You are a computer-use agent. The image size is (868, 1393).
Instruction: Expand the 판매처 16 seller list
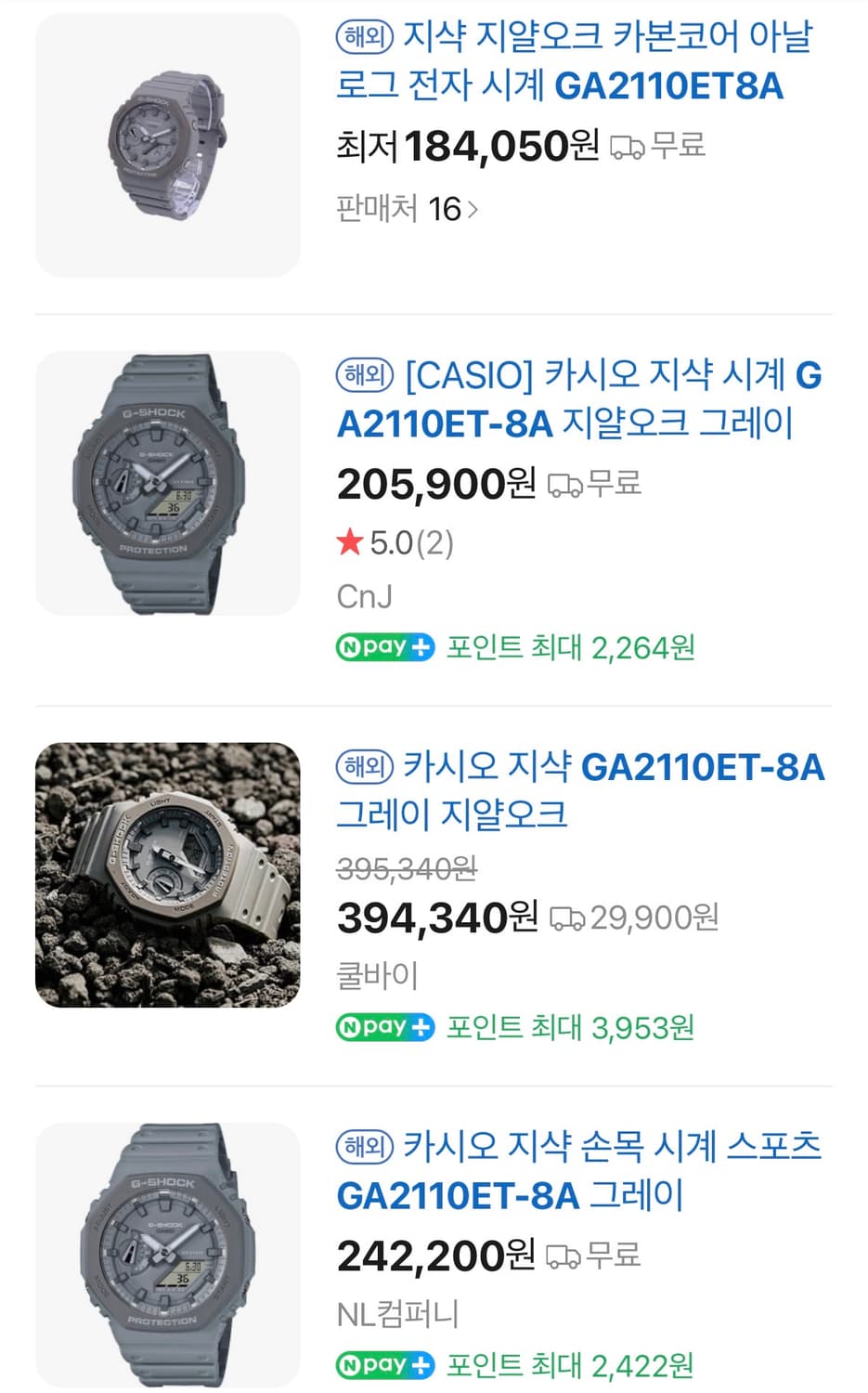401,211
